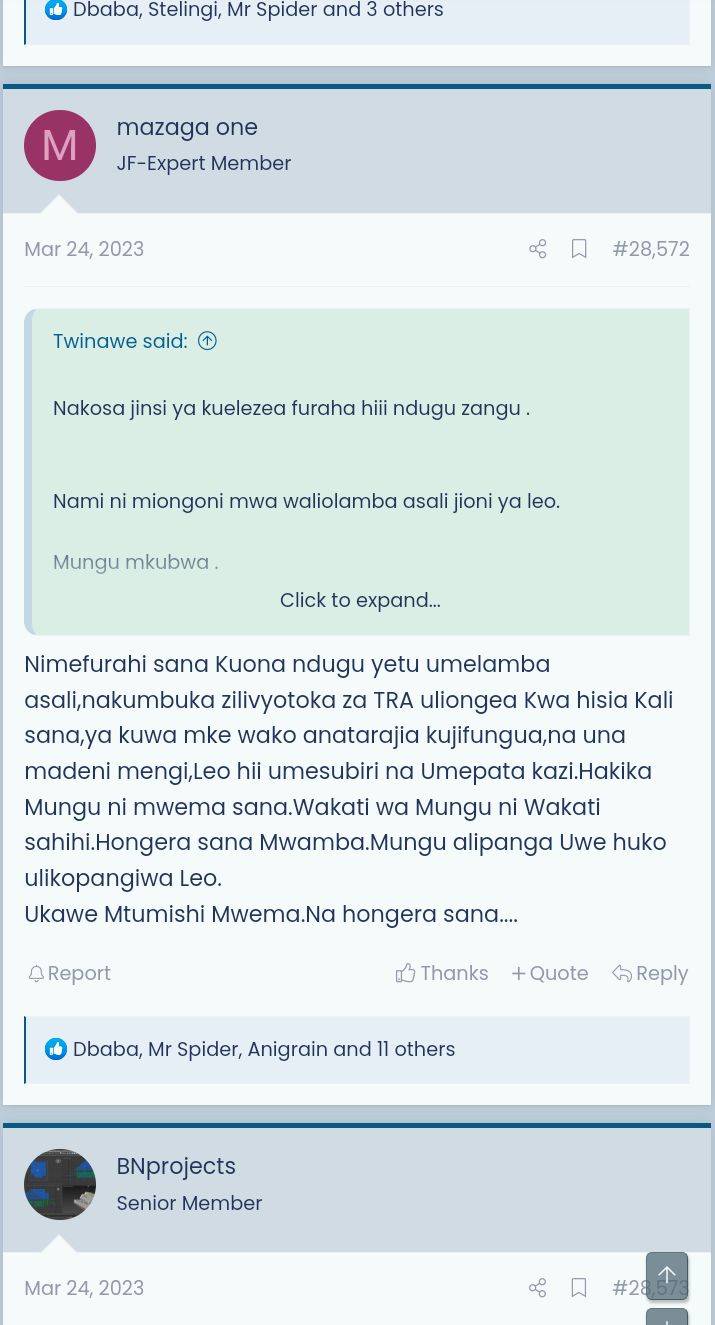Tap BNprojects' avatar

[x=60, y=1184]
